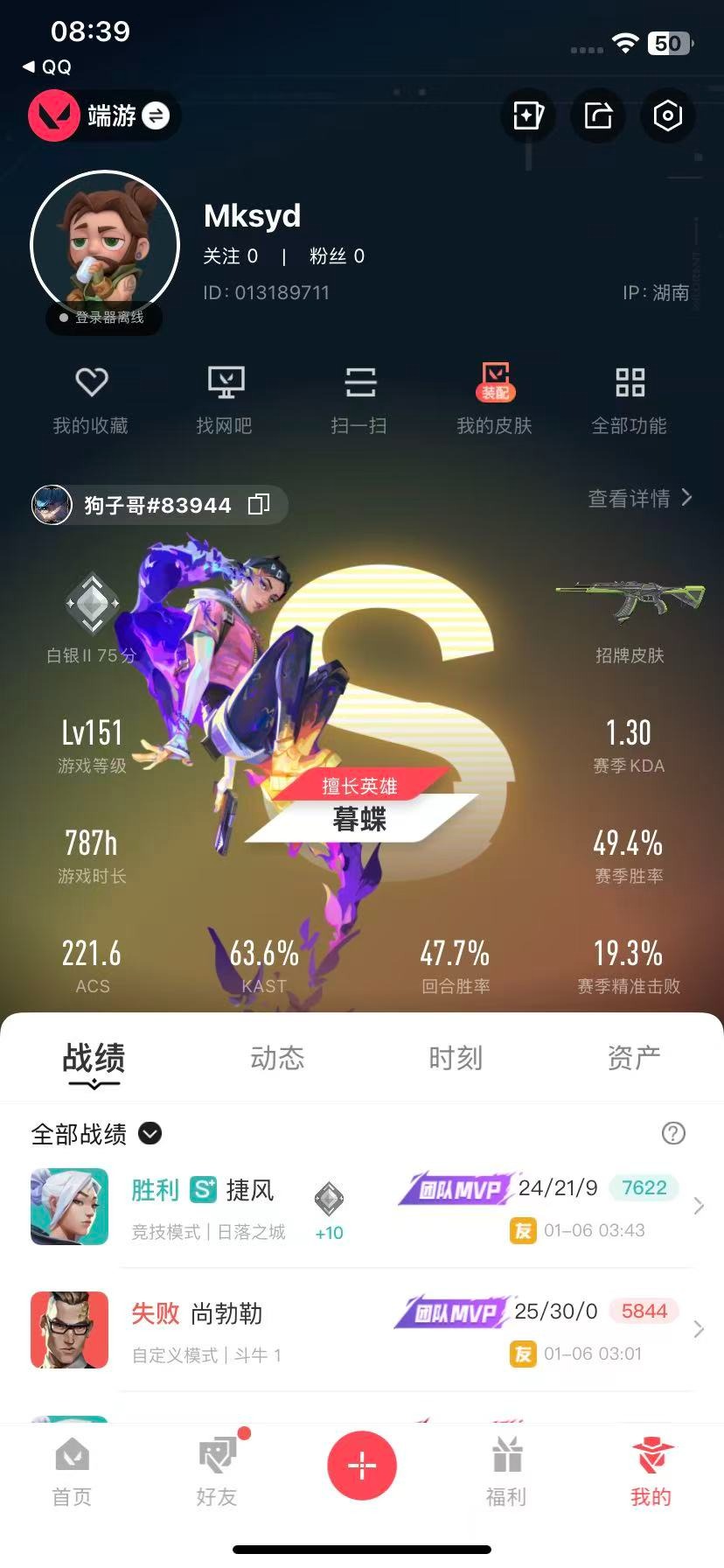This screenshot has width=724, height=1568.
Task: Open 我的皮肤 to view skins
Action: click(494, 398)
